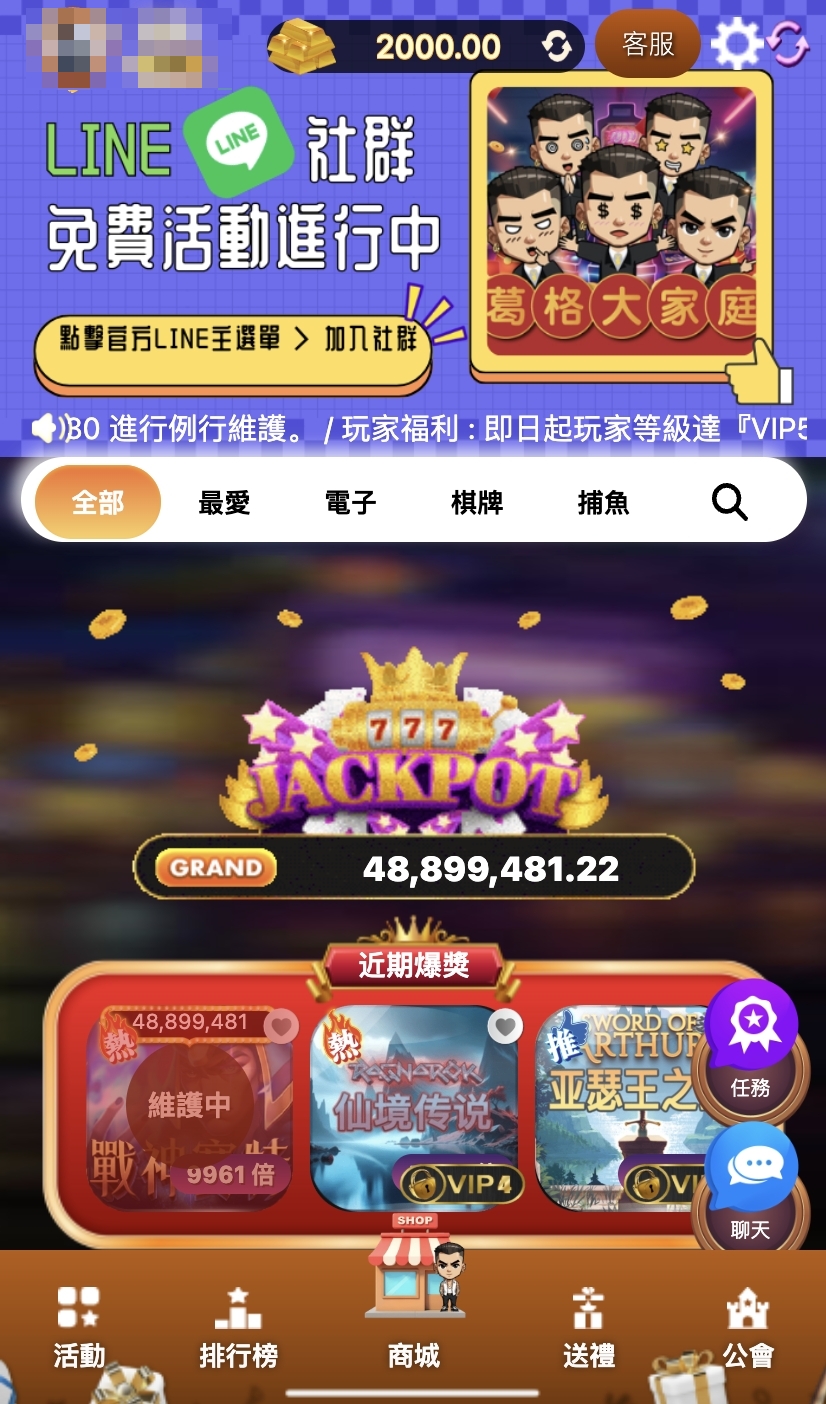826x1404 pixels.
Task: Open game search magnifier
Action: (x=729, y=502)
